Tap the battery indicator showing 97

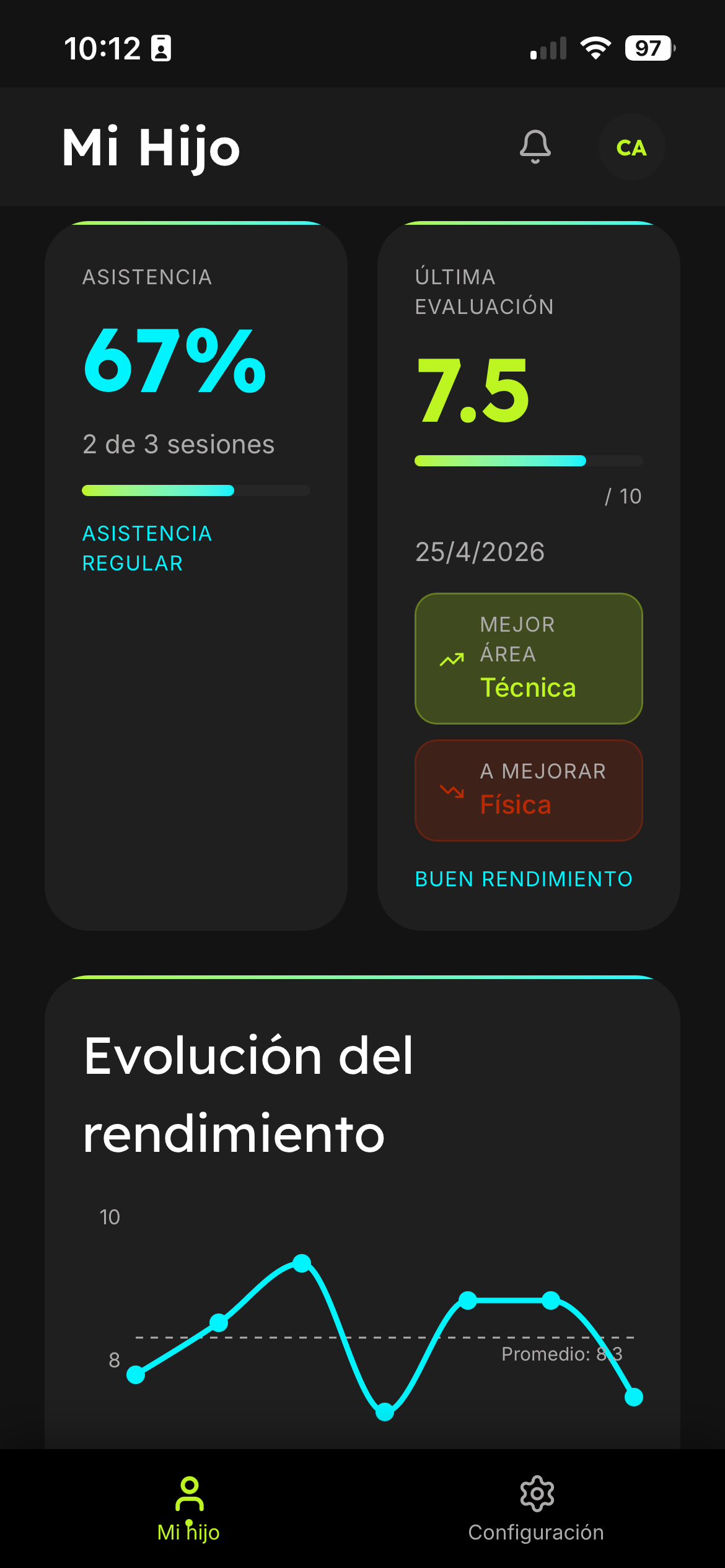pos(648,47)
